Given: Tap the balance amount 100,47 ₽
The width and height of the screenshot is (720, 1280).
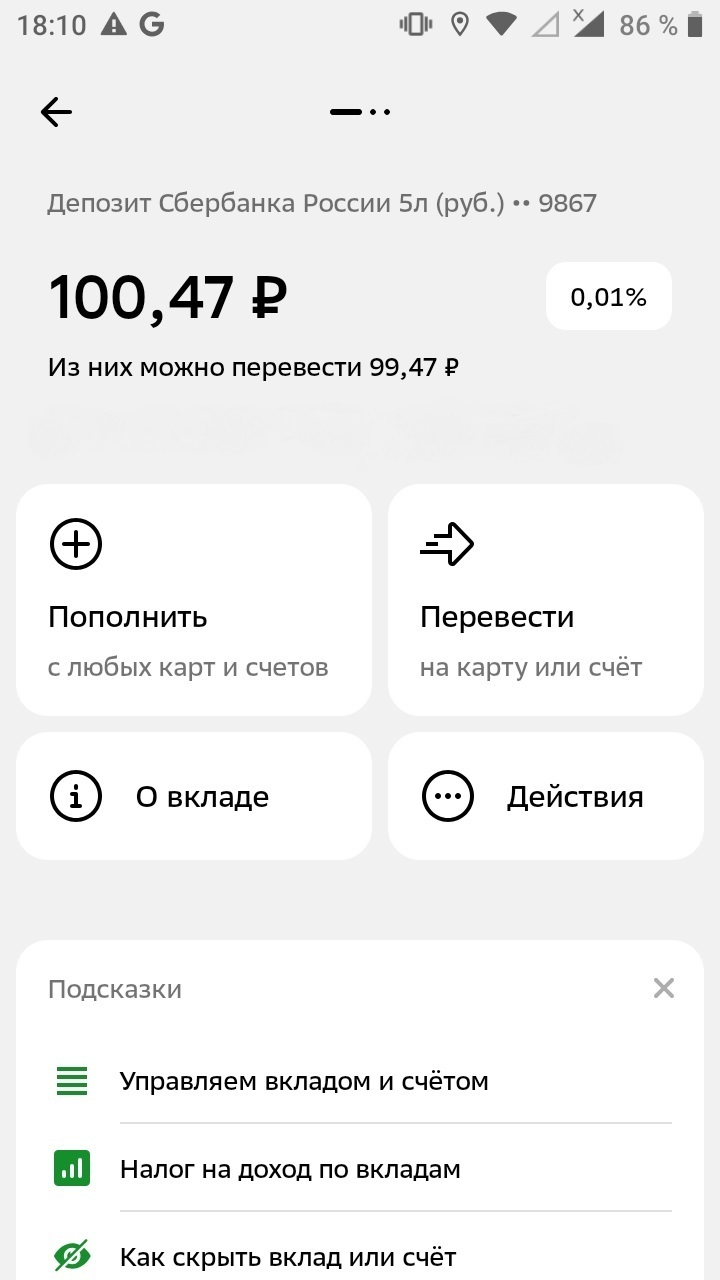Looking at the screenshot, I should pyautogui.click(x=168, y=297).
